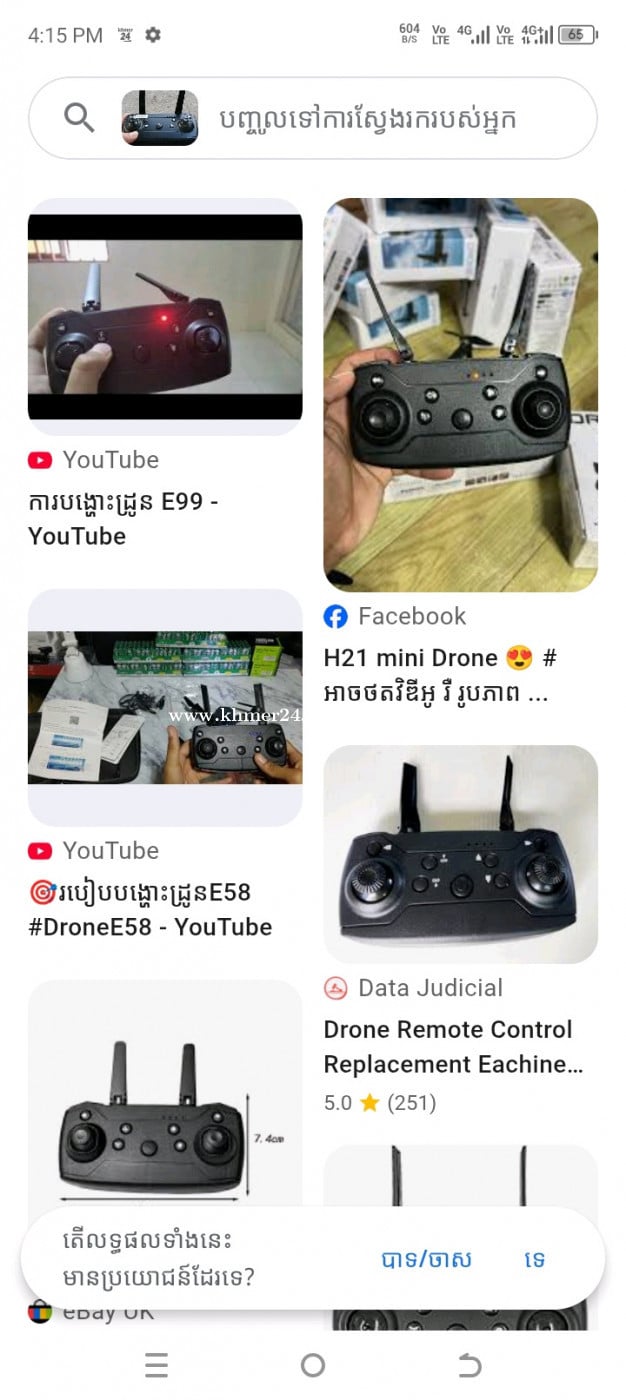Open Data Judicial Drone Remote Control result

(x=460, y=854)
